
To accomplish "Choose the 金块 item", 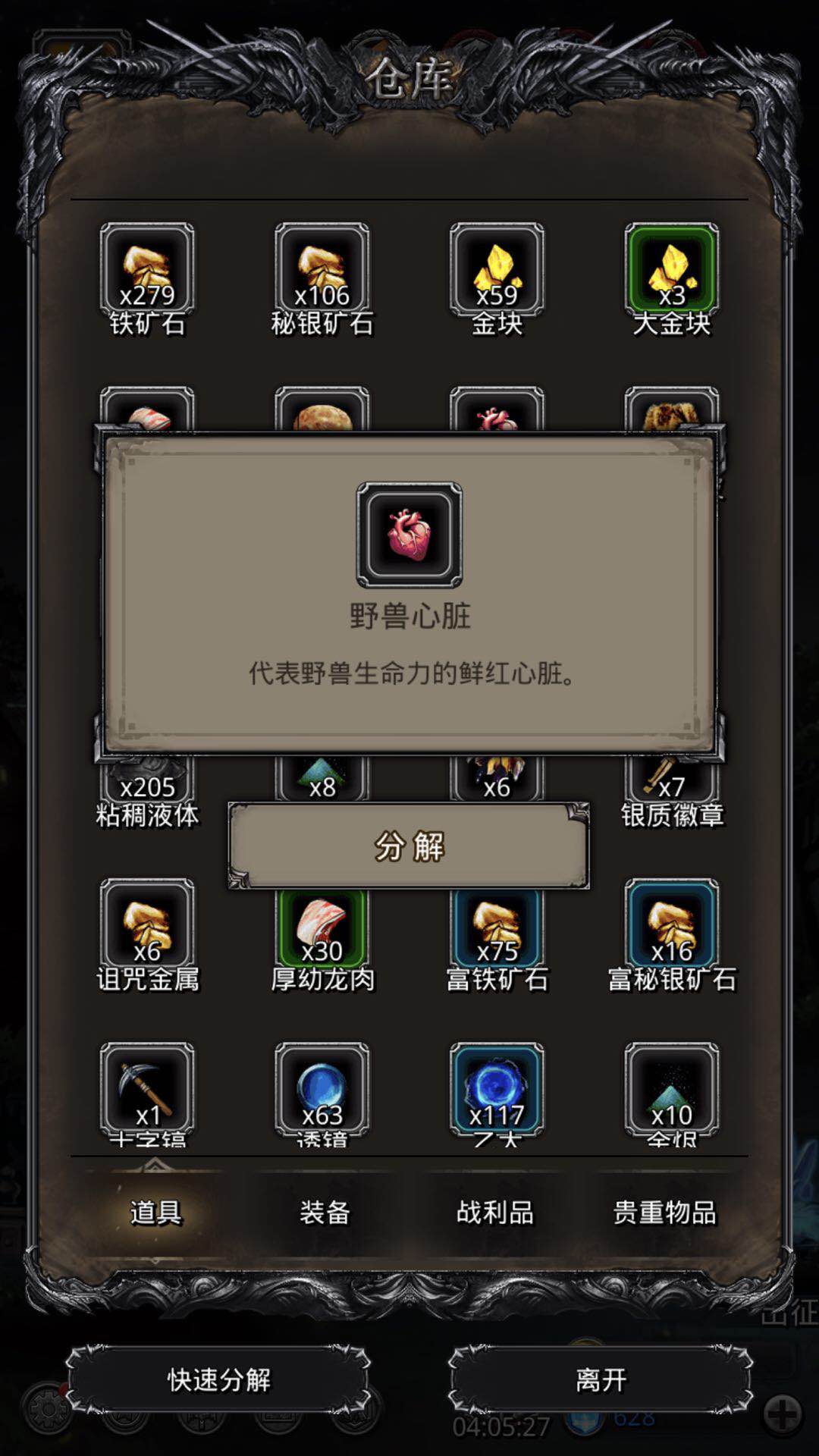I will [x=497, y=271].
